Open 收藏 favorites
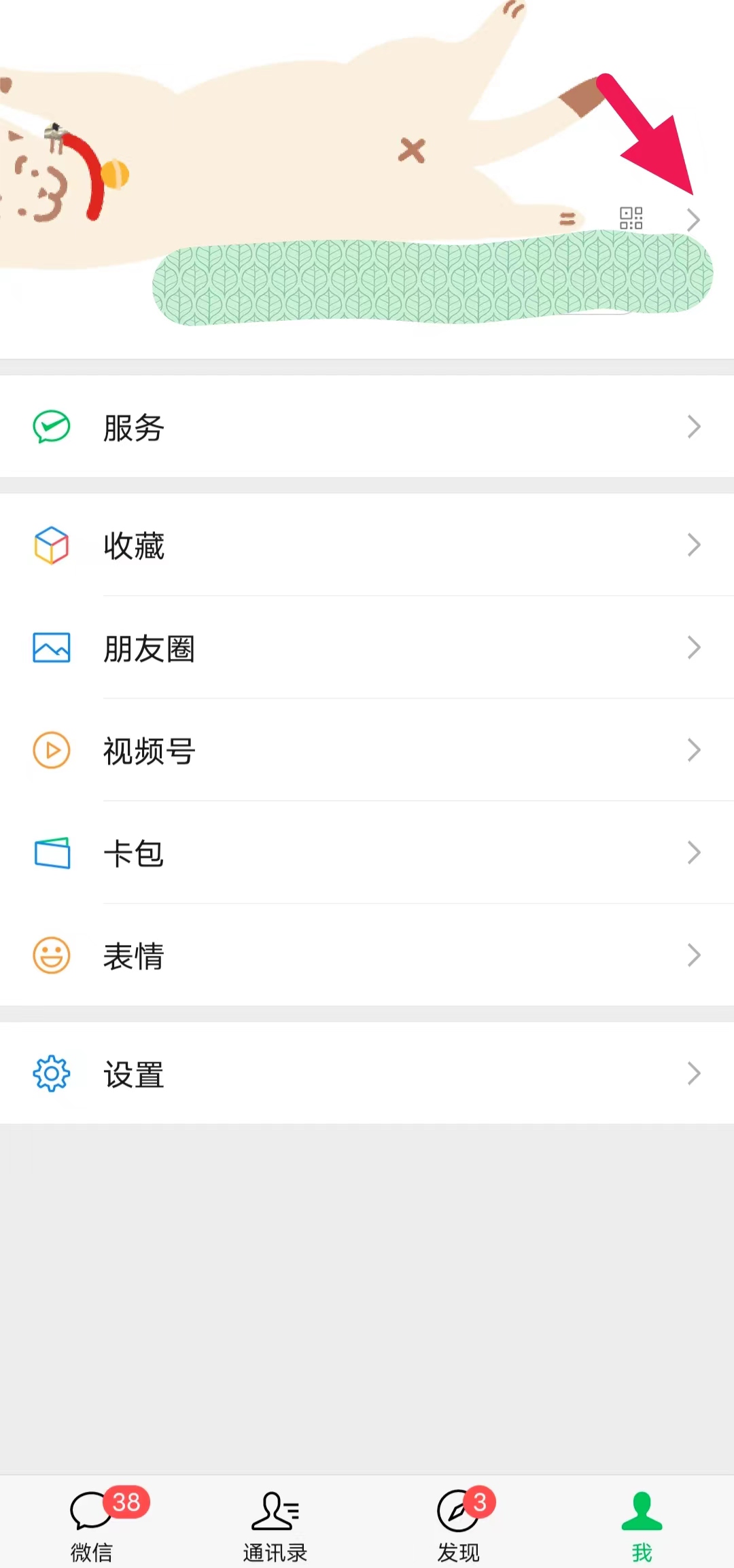Screen dimensions: 734x1568 click(x=367, y=545)
